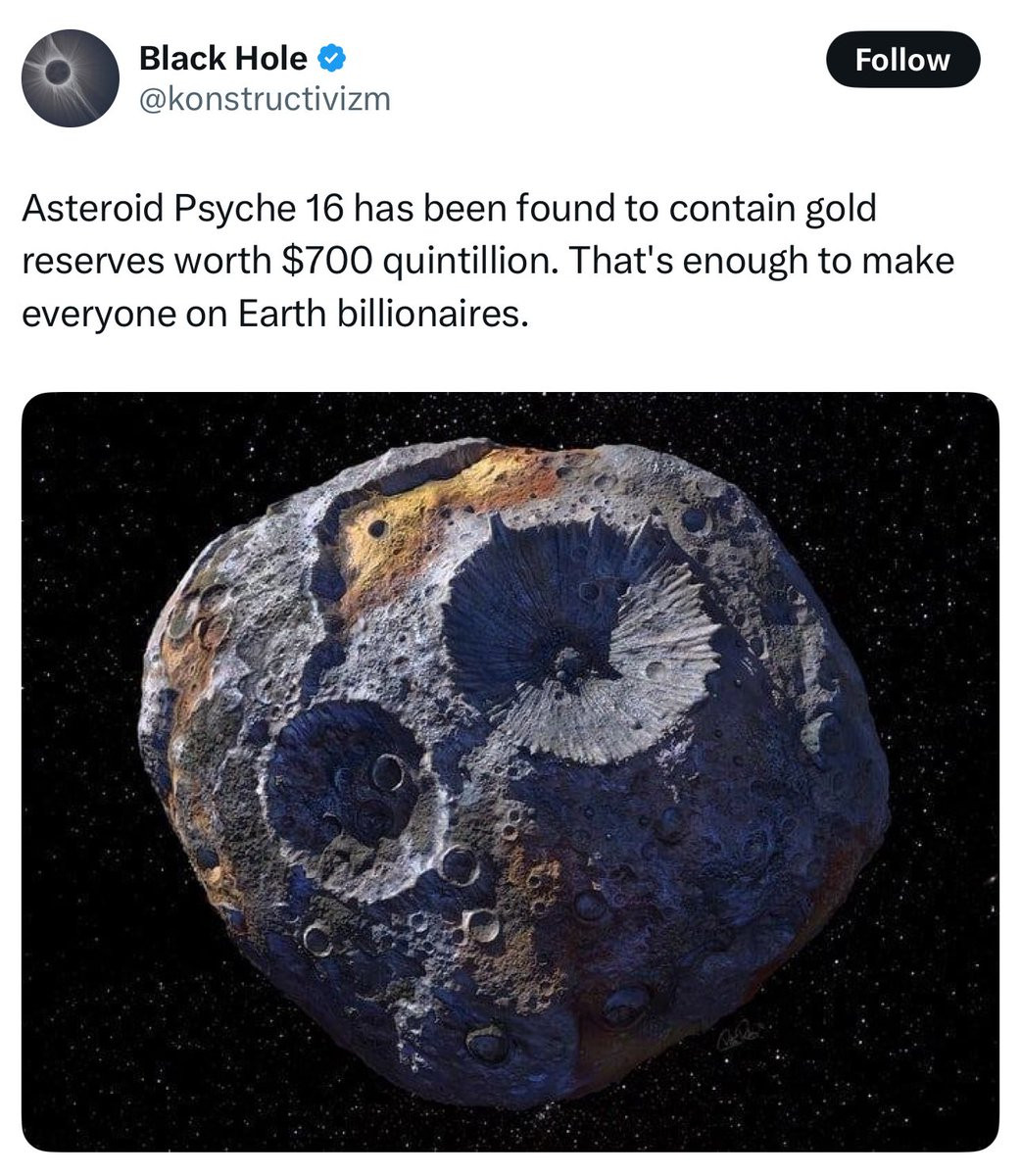
Task: Follow the Black Hole account
Action: tap(901, 60)
